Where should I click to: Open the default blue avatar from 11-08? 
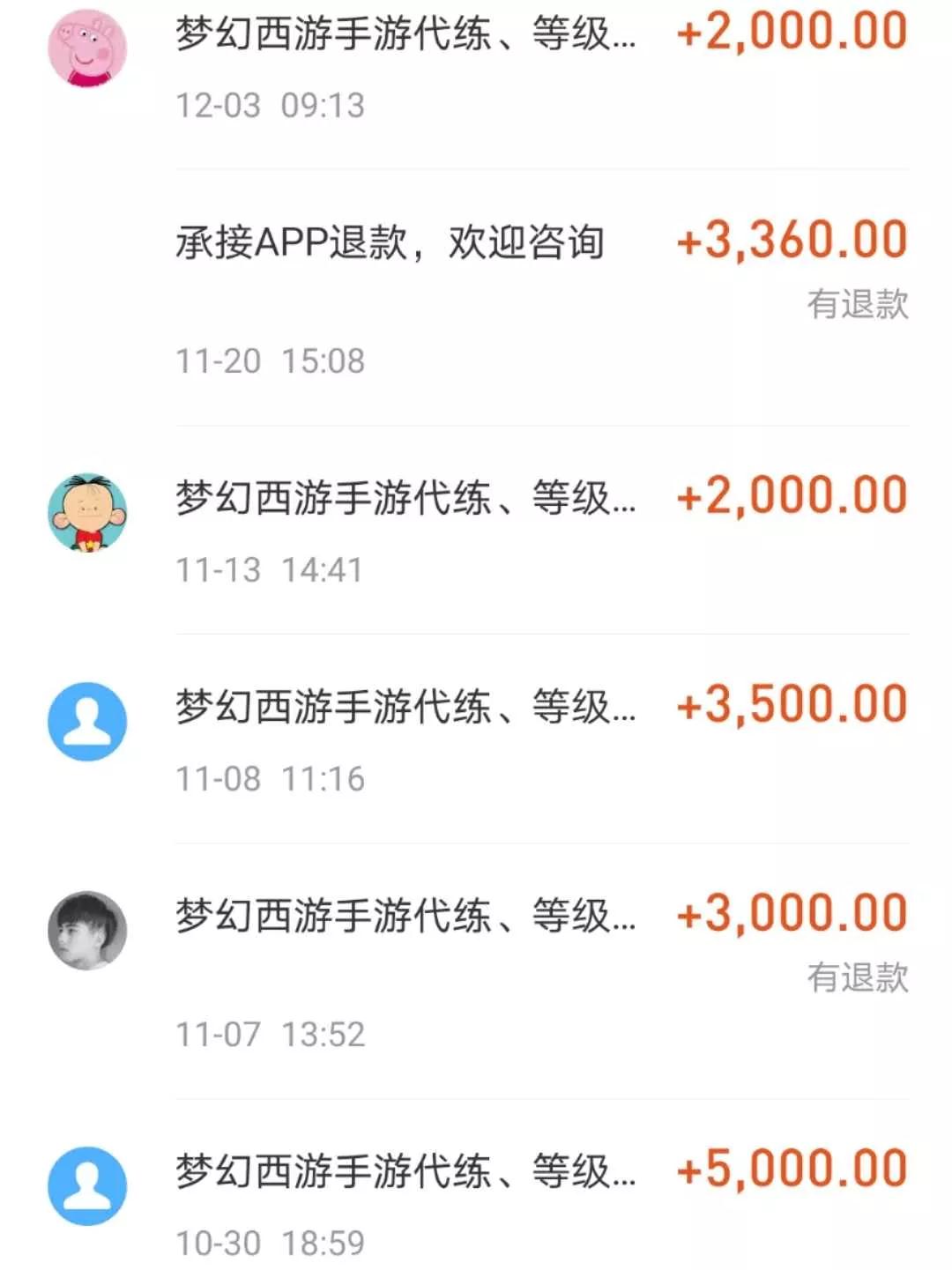[86, 719]
